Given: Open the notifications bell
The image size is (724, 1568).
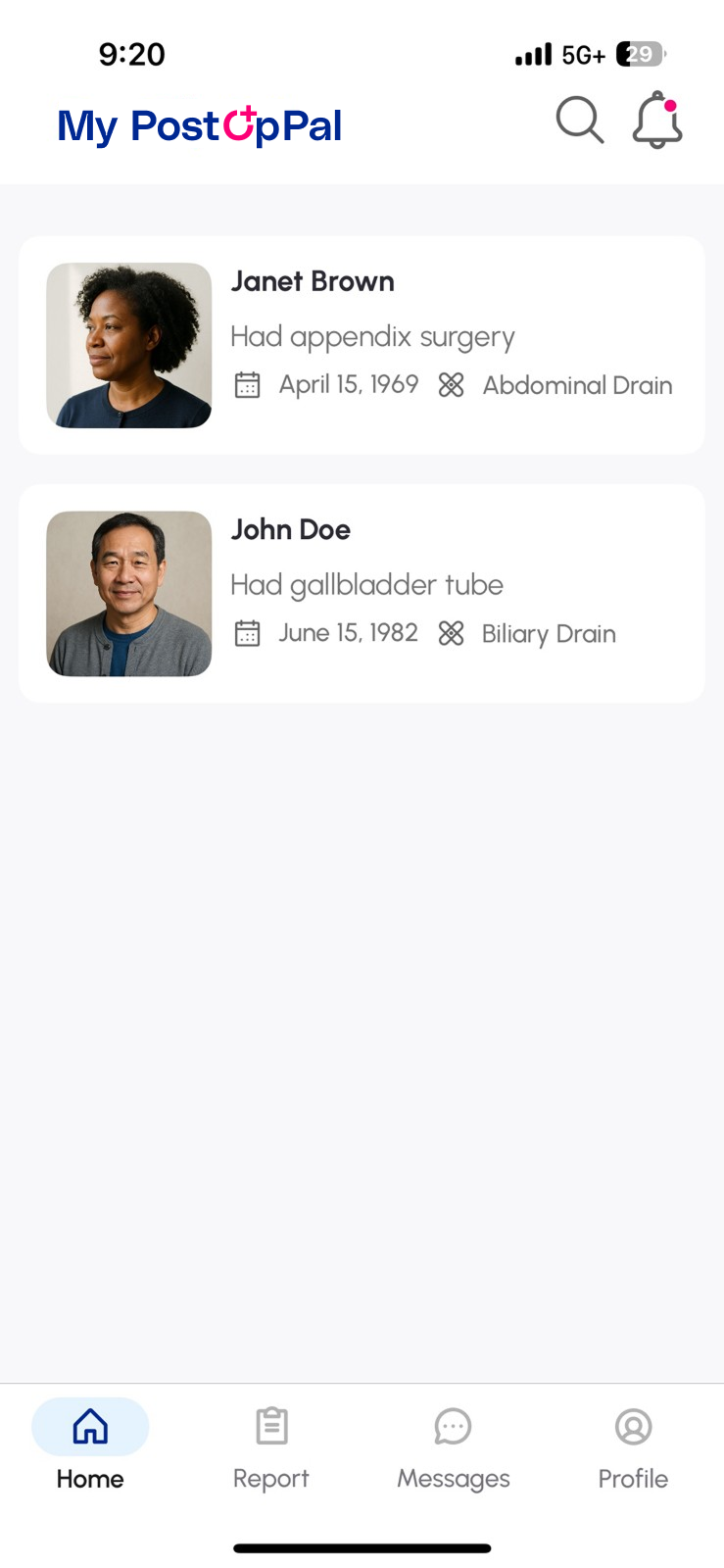Looking at the screenshot, I should pos(657,121).
